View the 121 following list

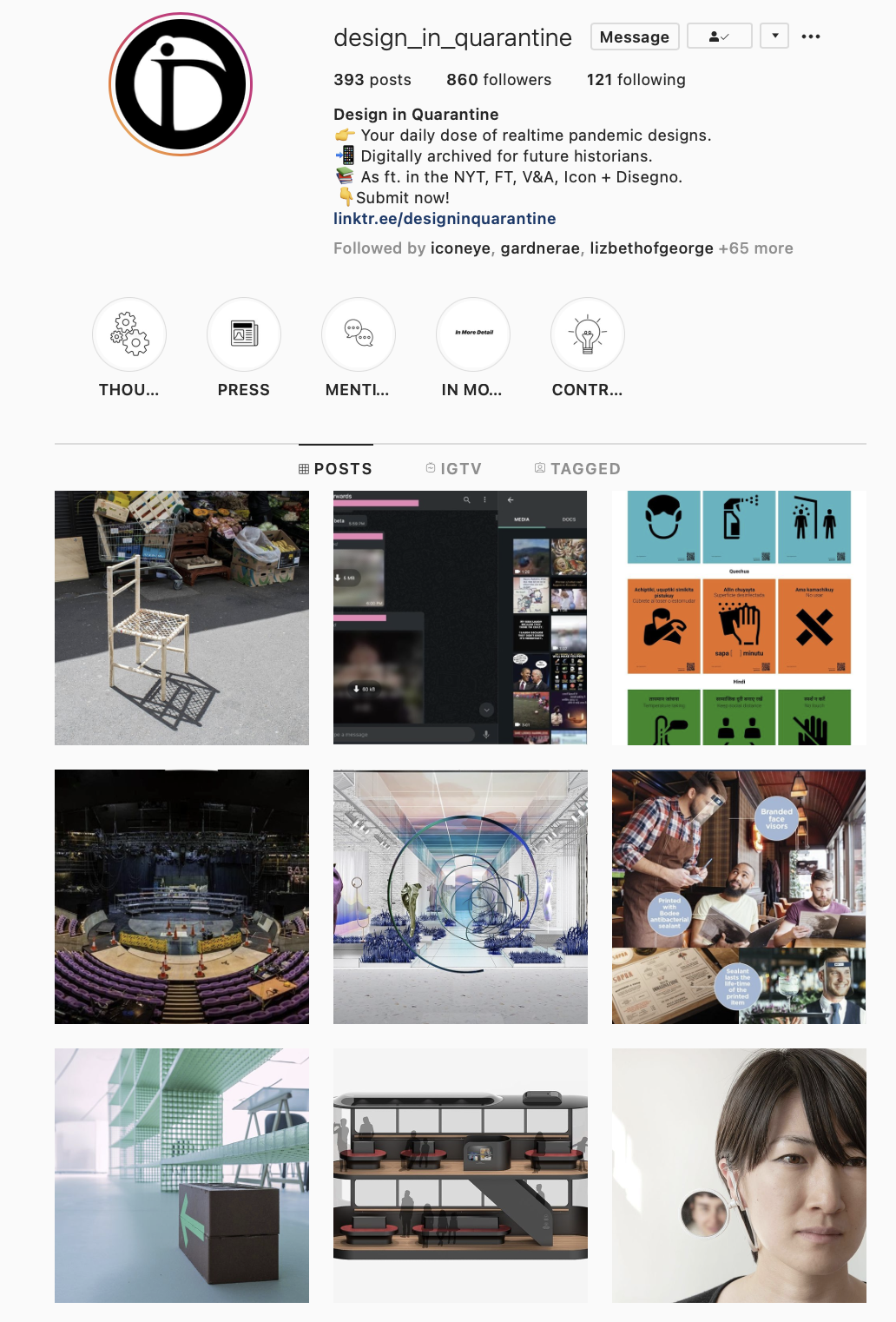636,80
